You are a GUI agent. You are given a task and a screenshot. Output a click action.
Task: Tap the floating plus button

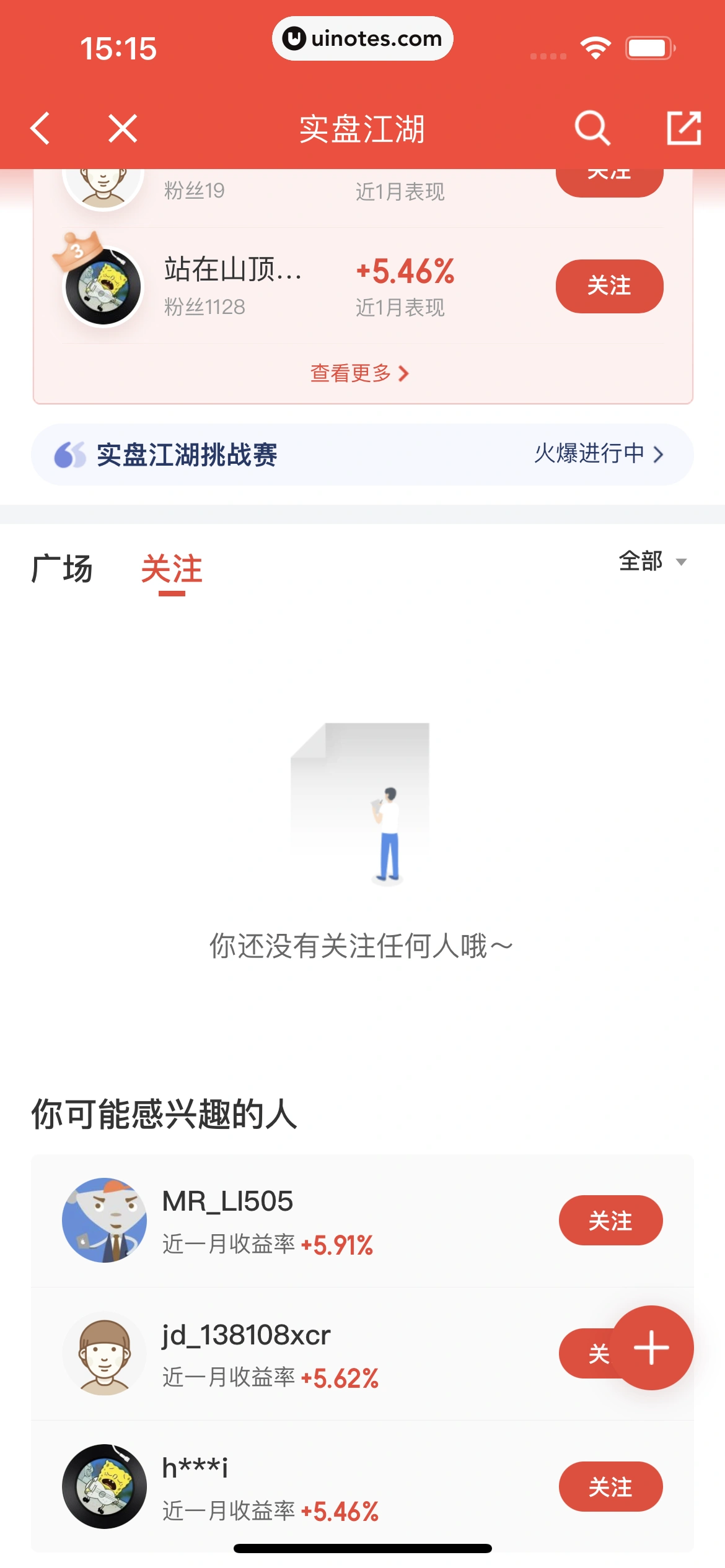click(x=652, y=1348)
